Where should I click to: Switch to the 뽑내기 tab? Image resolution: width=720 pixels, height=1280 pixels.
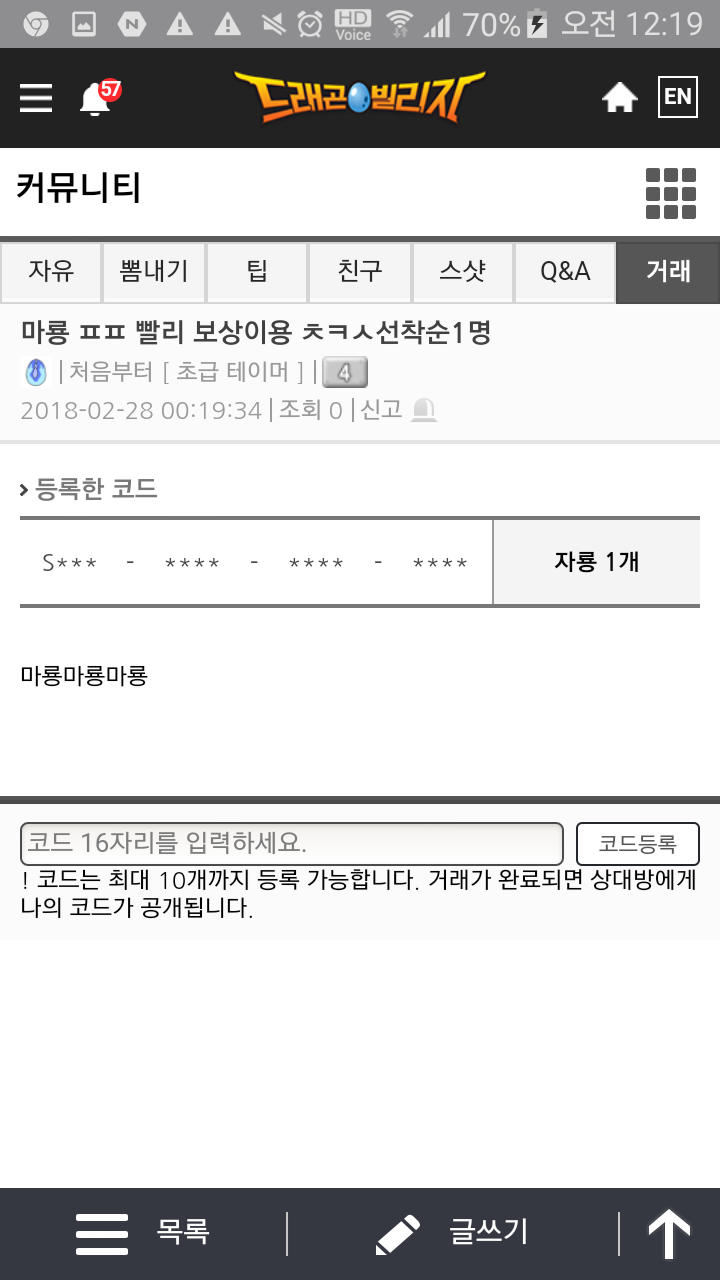(154, 272)
